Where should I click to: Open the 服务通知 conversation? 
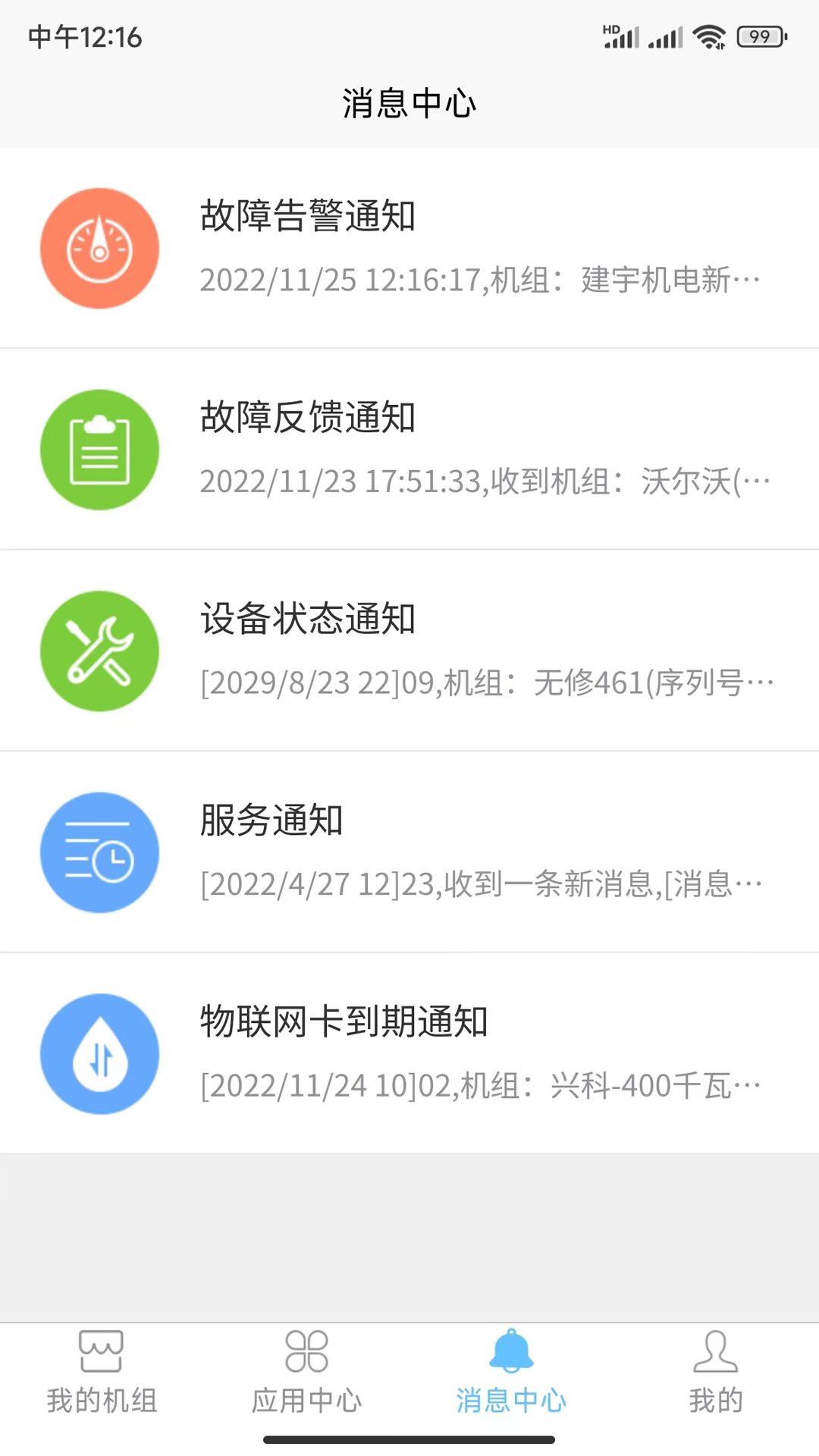[409, 852]
